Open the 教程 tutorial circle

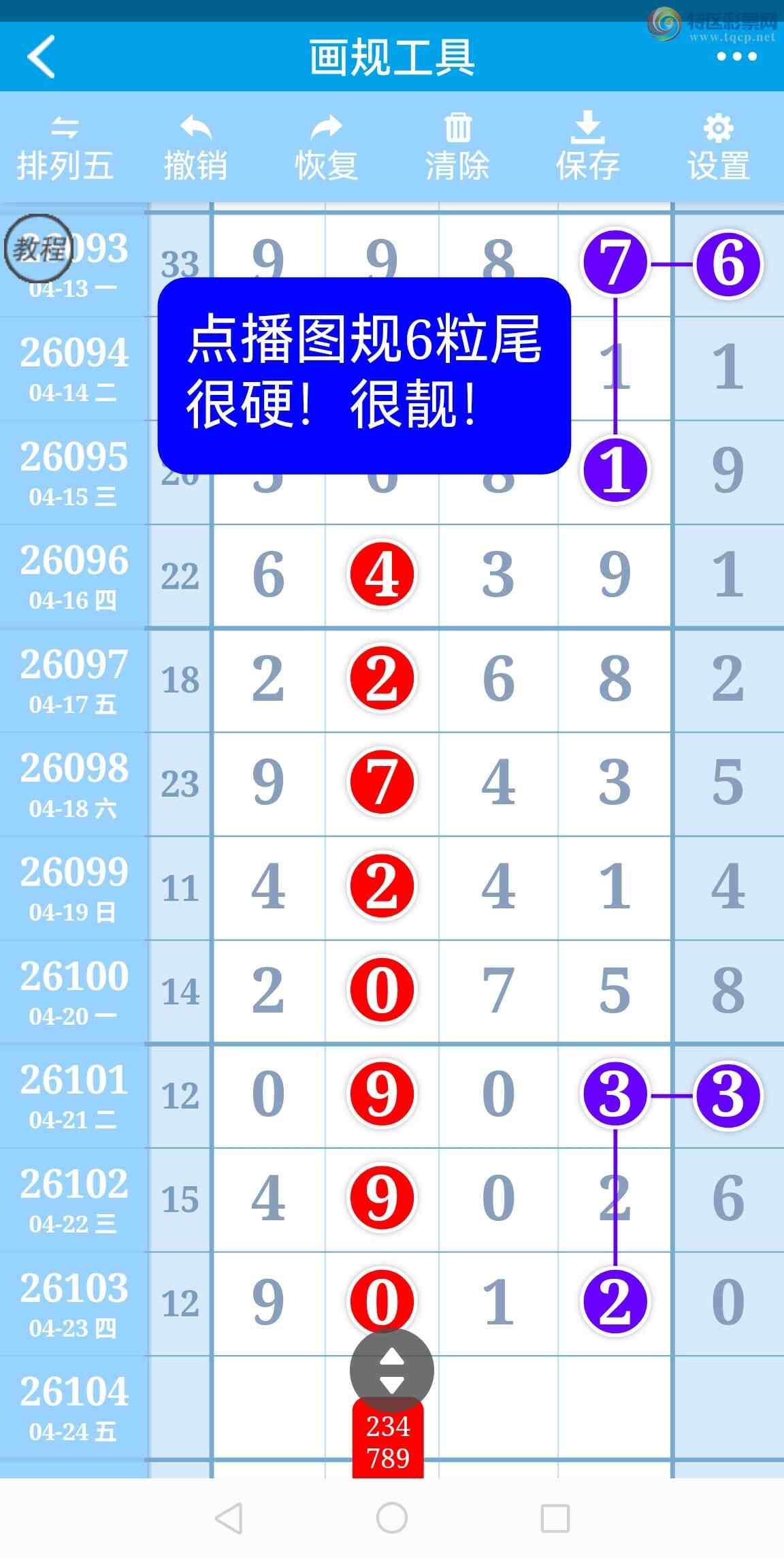(x=38, y=249)
